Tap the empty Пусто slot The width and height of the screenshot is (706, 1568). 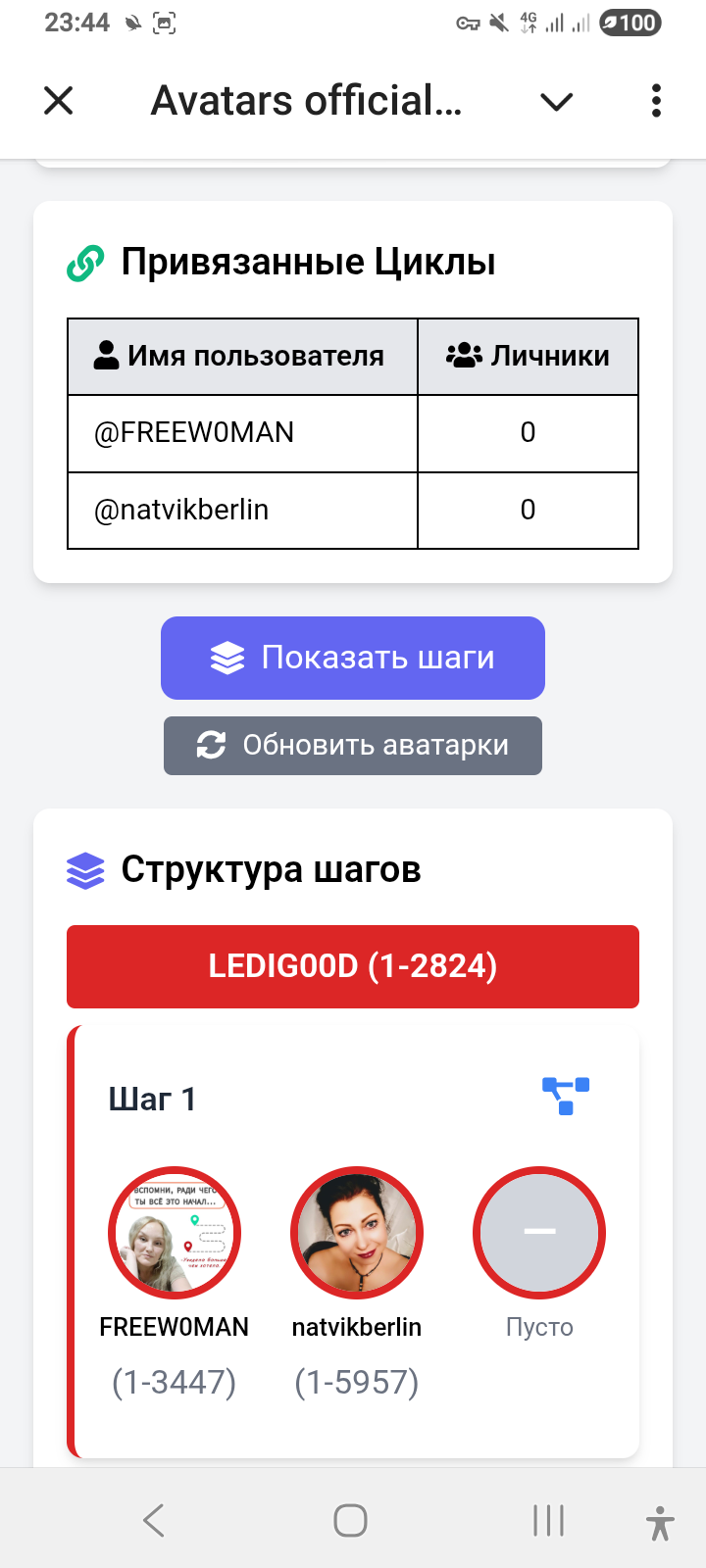pos(539,1233)
